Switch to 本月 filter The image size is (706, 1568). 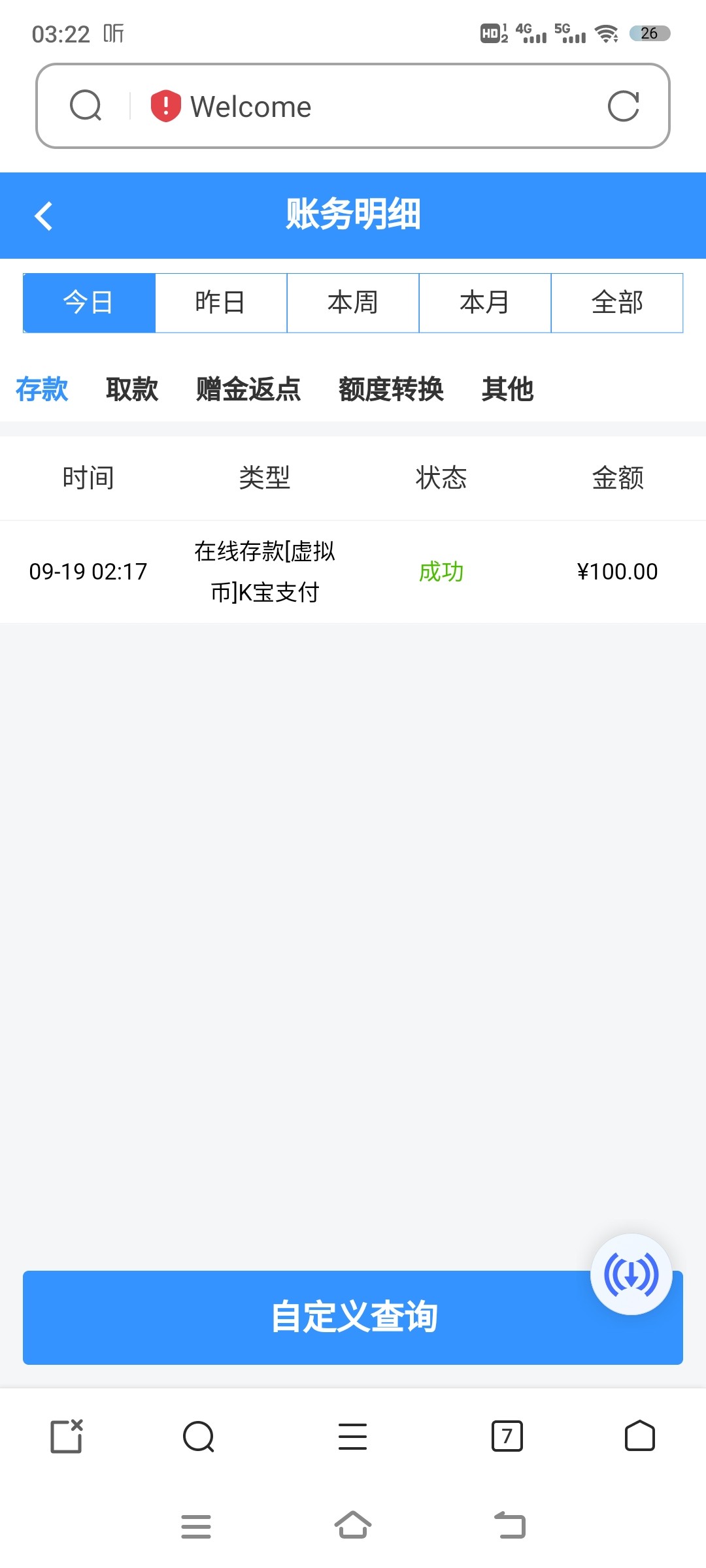(484, 302)
